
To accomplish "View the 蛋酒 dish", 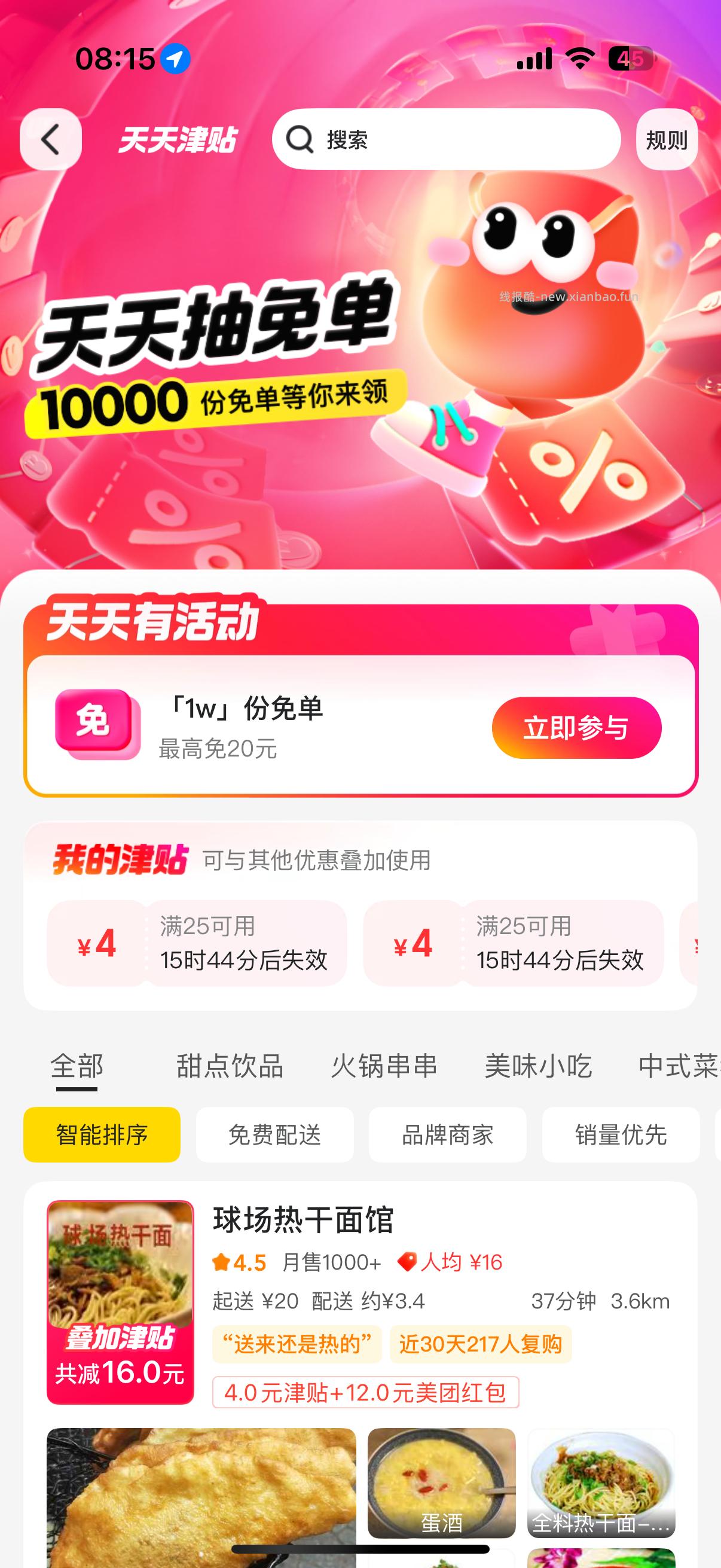I will (x=441, y=1482).
